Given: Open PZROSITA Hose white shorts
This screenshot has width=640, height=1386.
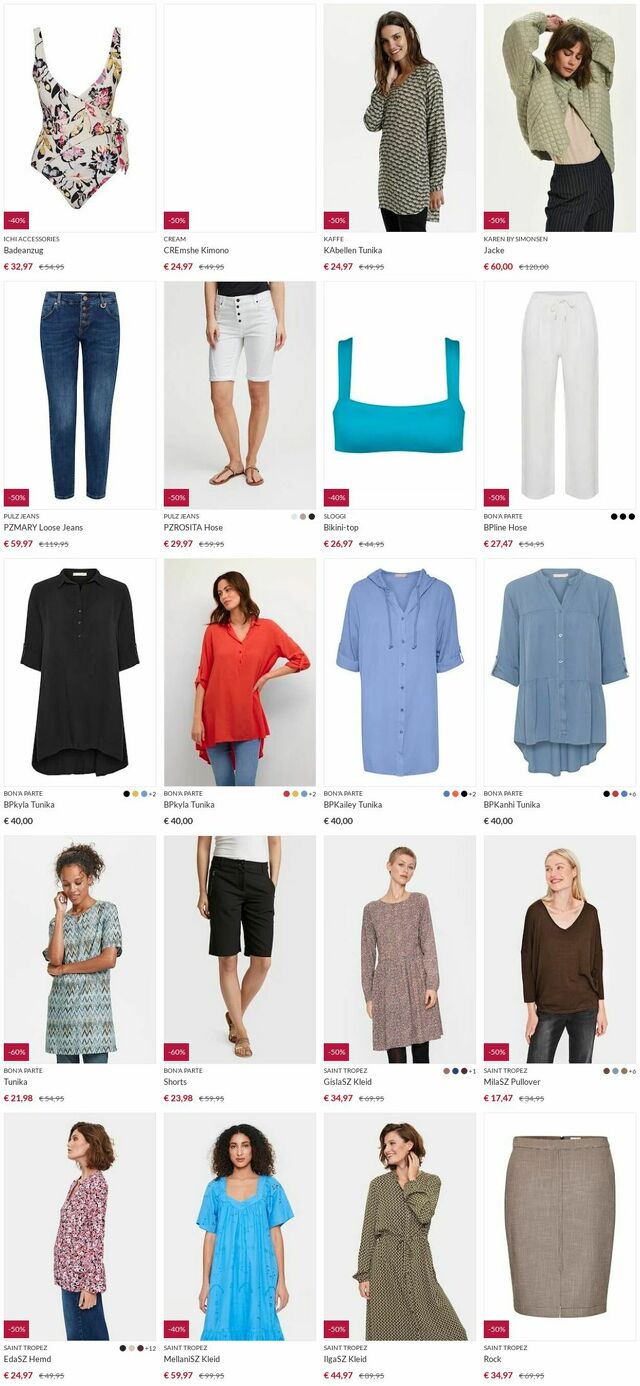Looking at the screenshot, I should (240, 395).
